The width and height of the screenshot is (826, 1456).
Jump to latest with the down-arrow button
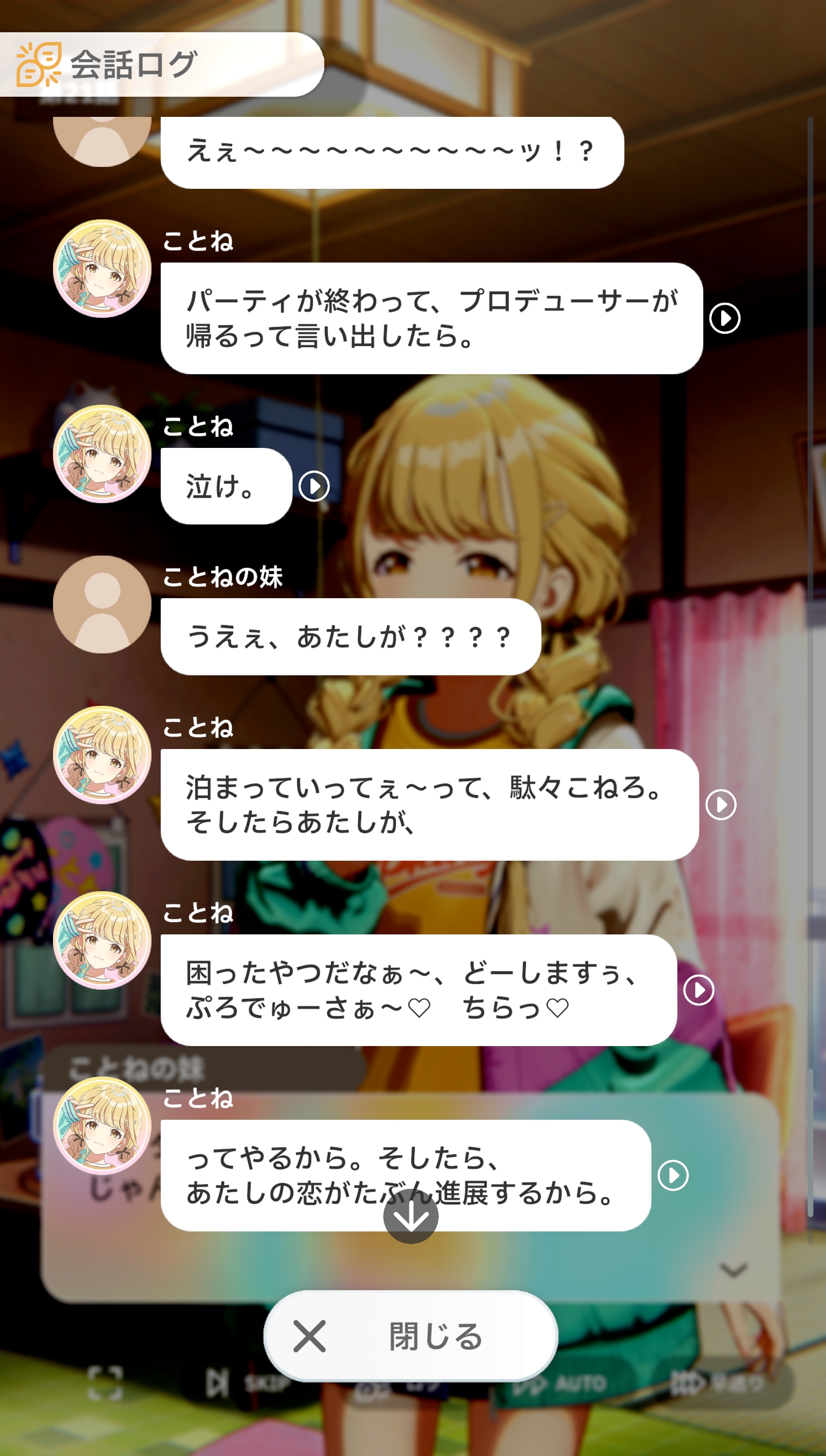click(411, 1216)
